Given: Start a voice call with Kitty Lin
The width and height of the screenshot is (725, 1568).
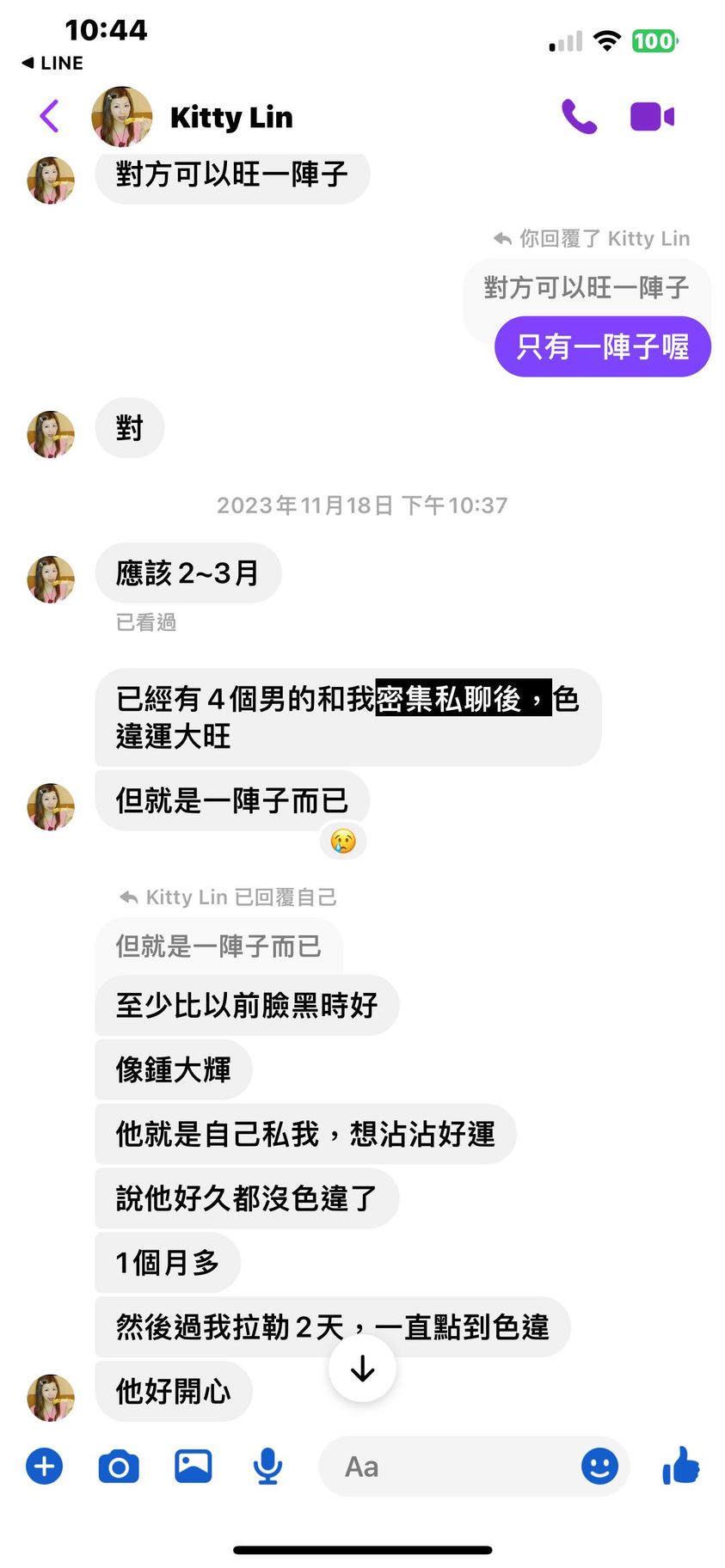Looking at the screenshot, I should (x=579, y=116).
